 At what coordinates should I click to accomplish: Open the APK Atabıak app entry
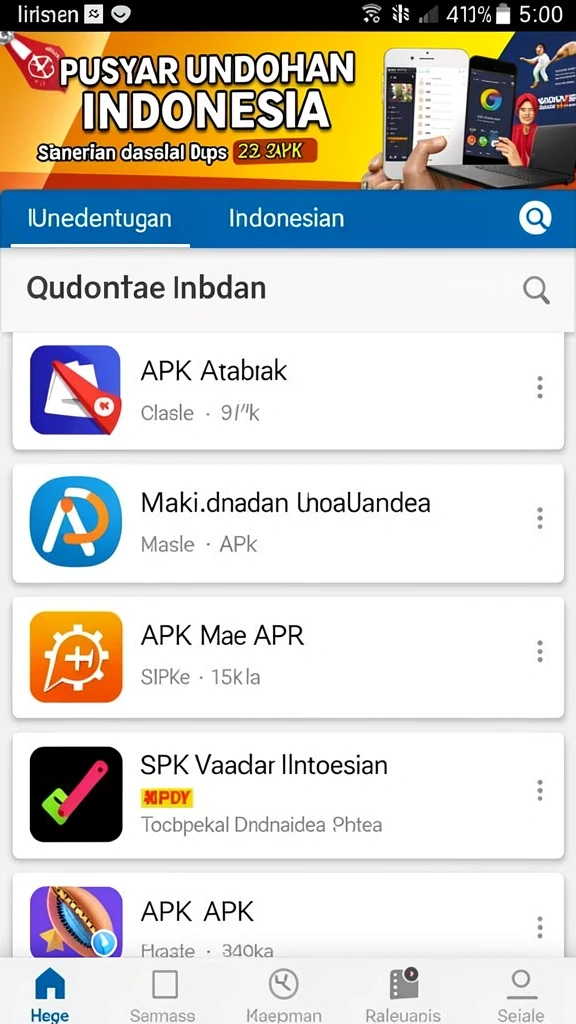point(288,391)
